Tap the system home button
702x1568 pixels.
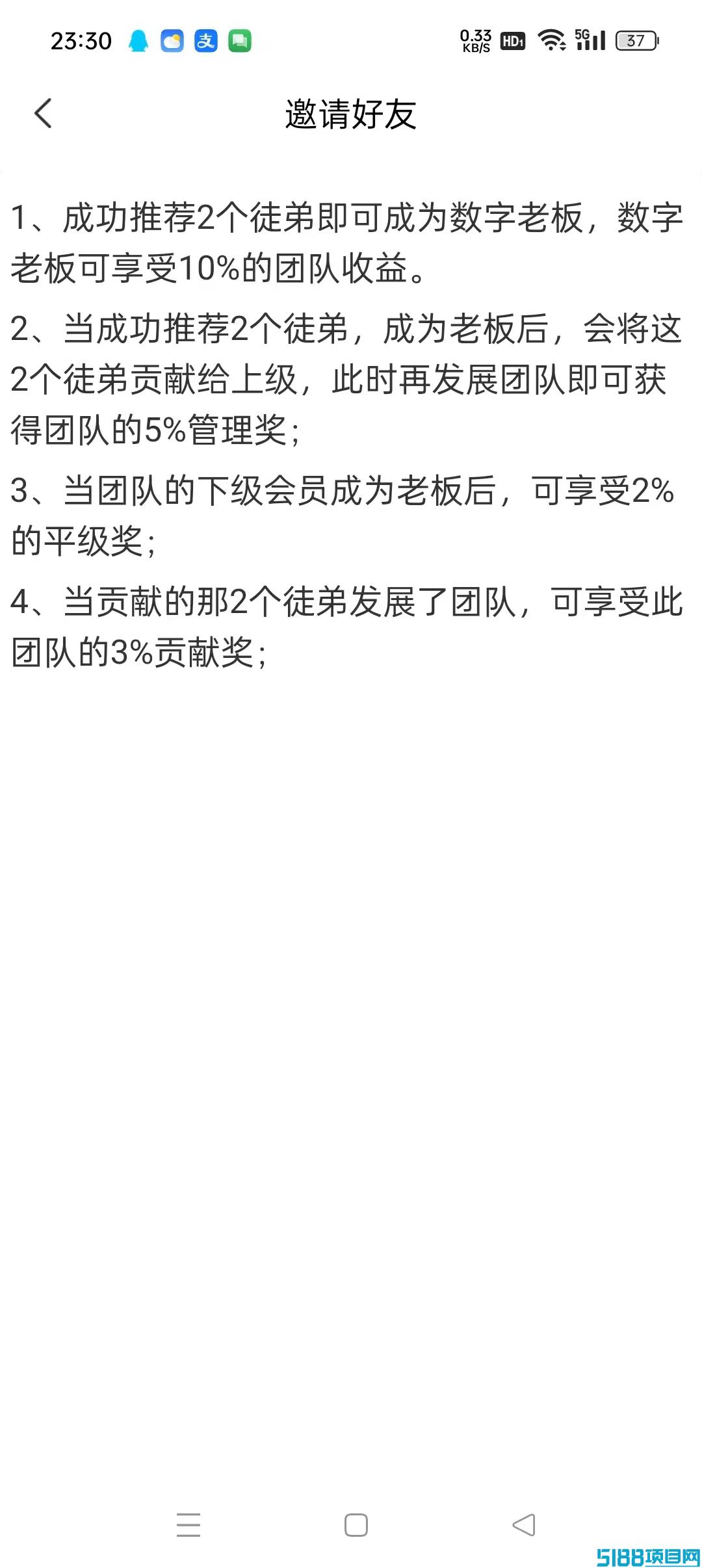point(356,1524)
